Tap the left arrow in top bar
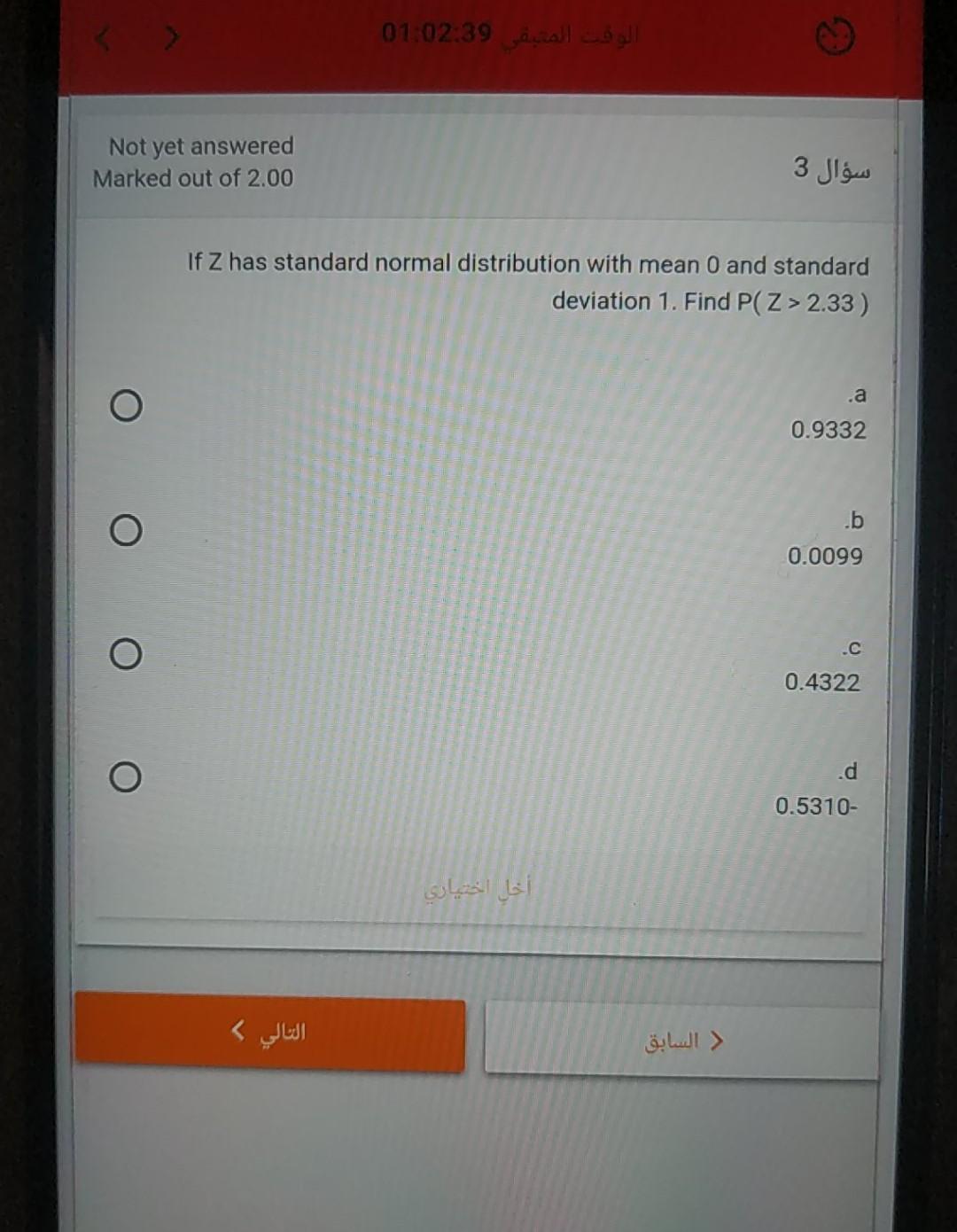Viewport: 957px width, 1232px height. tap(105, 38)
